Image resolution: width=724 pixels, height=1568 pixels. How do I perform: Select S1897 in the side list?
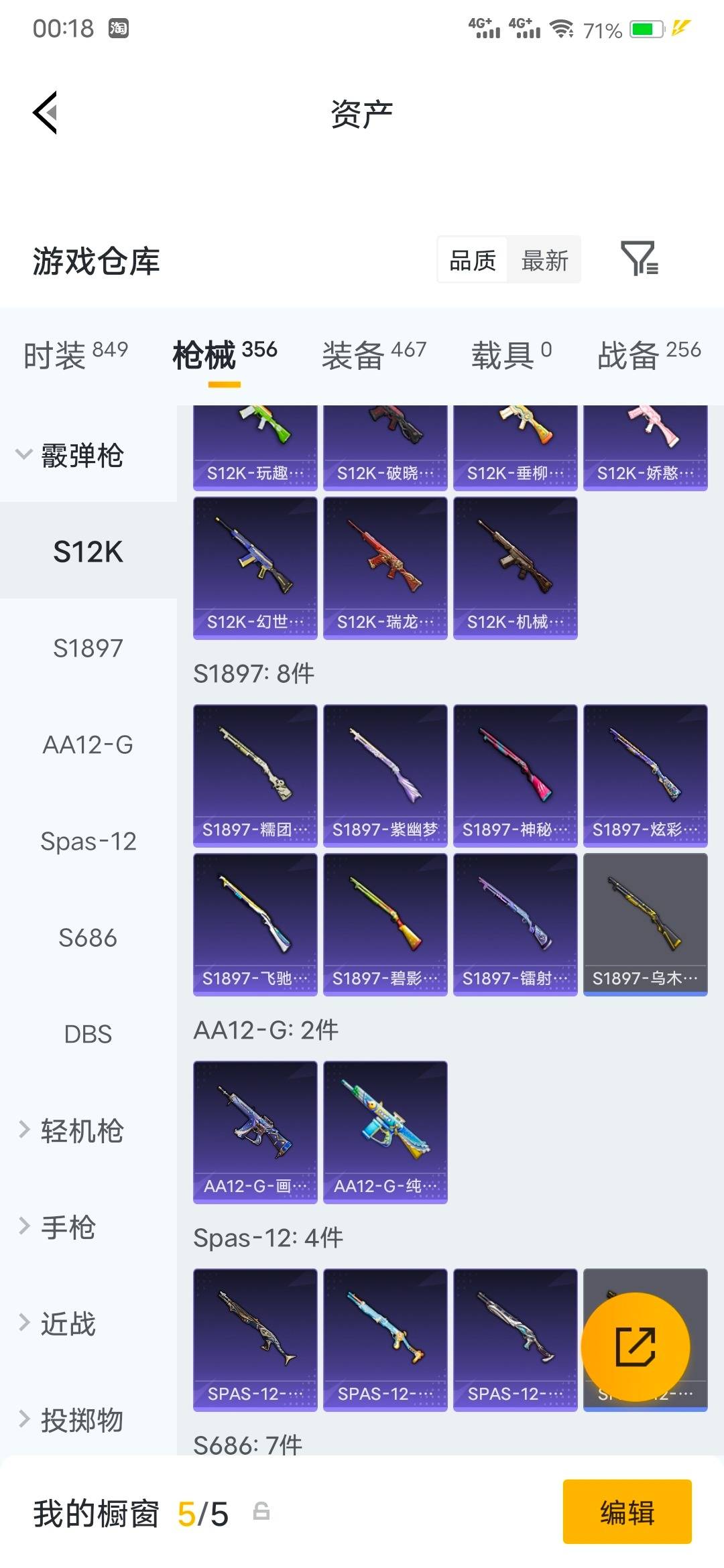pyautogui.click(x=88, y=648)
